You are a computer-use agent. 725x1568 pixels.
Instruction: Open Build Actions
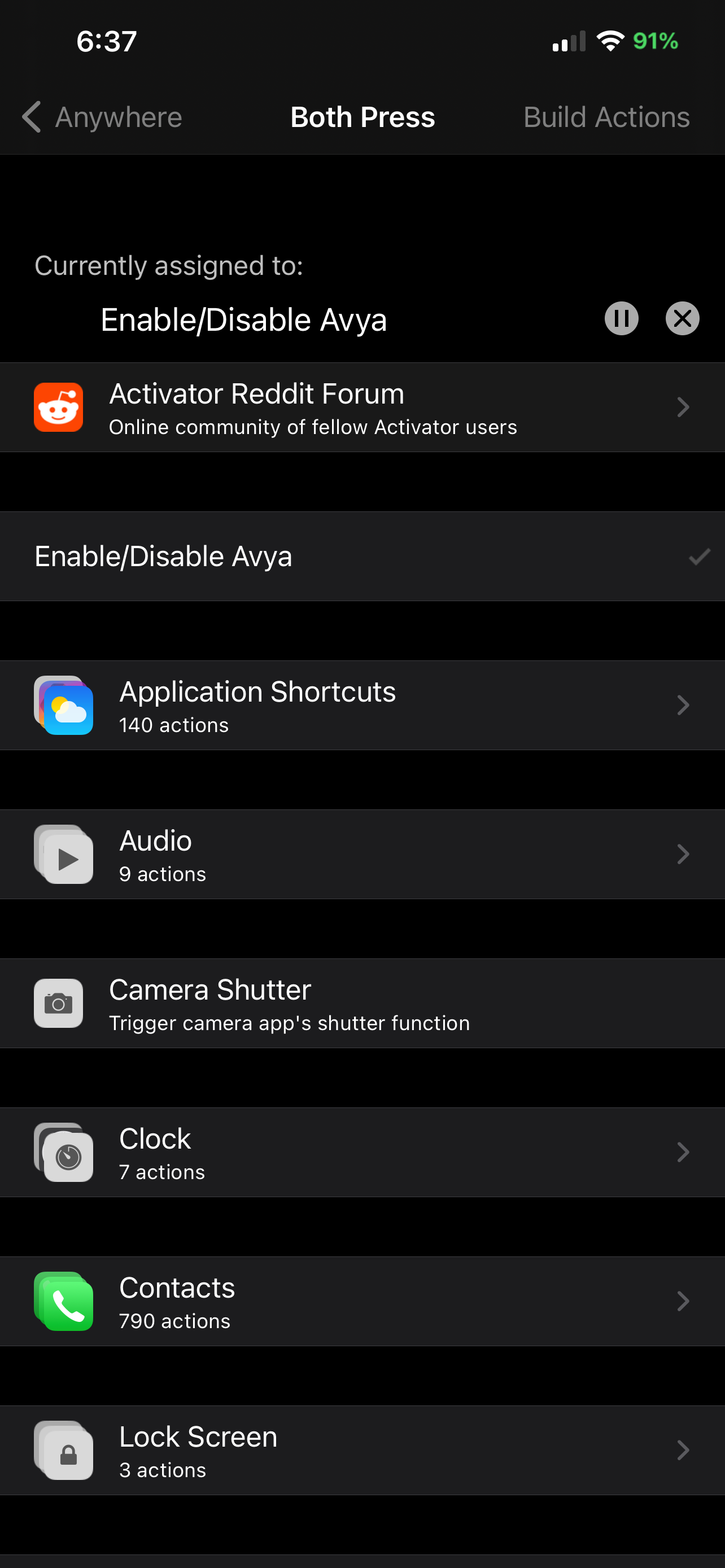click(x=606, y=117)
